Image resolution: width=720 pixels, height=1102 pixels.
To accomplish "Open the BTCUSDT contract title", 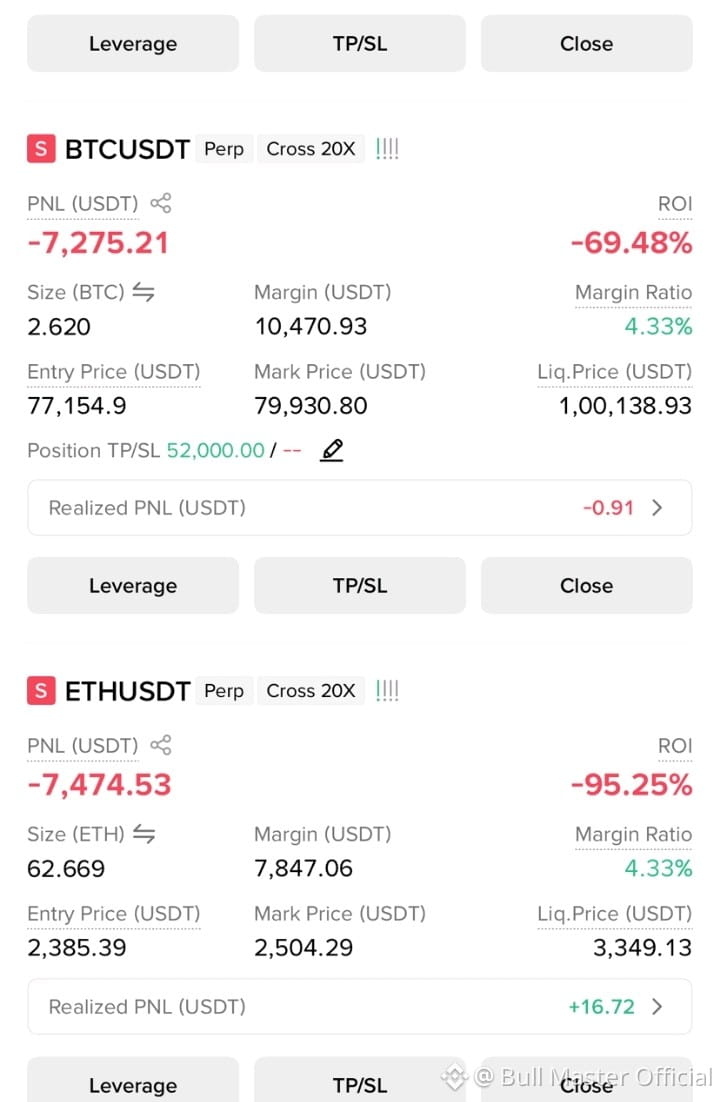I will click(127, 149).
